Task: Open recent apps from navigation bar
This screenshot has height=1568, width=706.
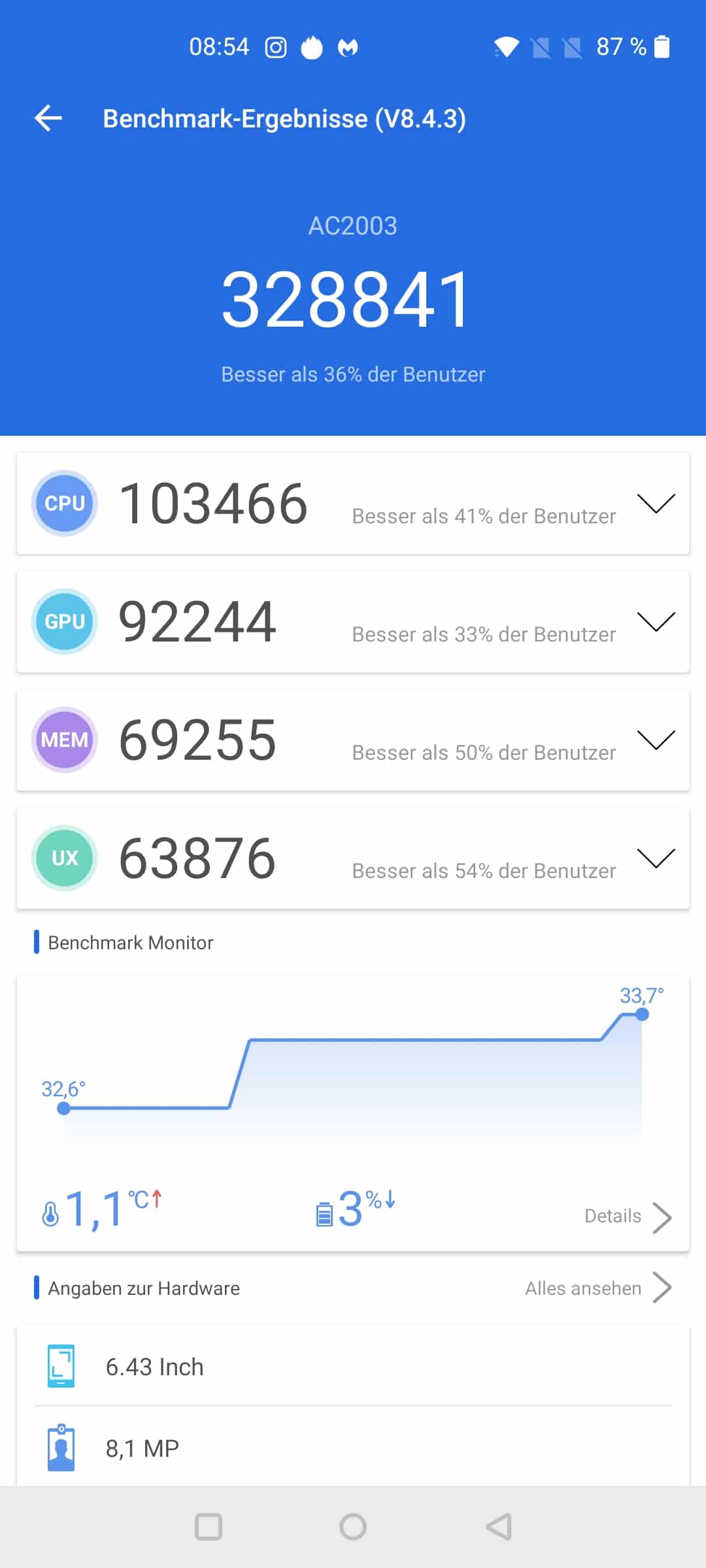Action: 209,1527
